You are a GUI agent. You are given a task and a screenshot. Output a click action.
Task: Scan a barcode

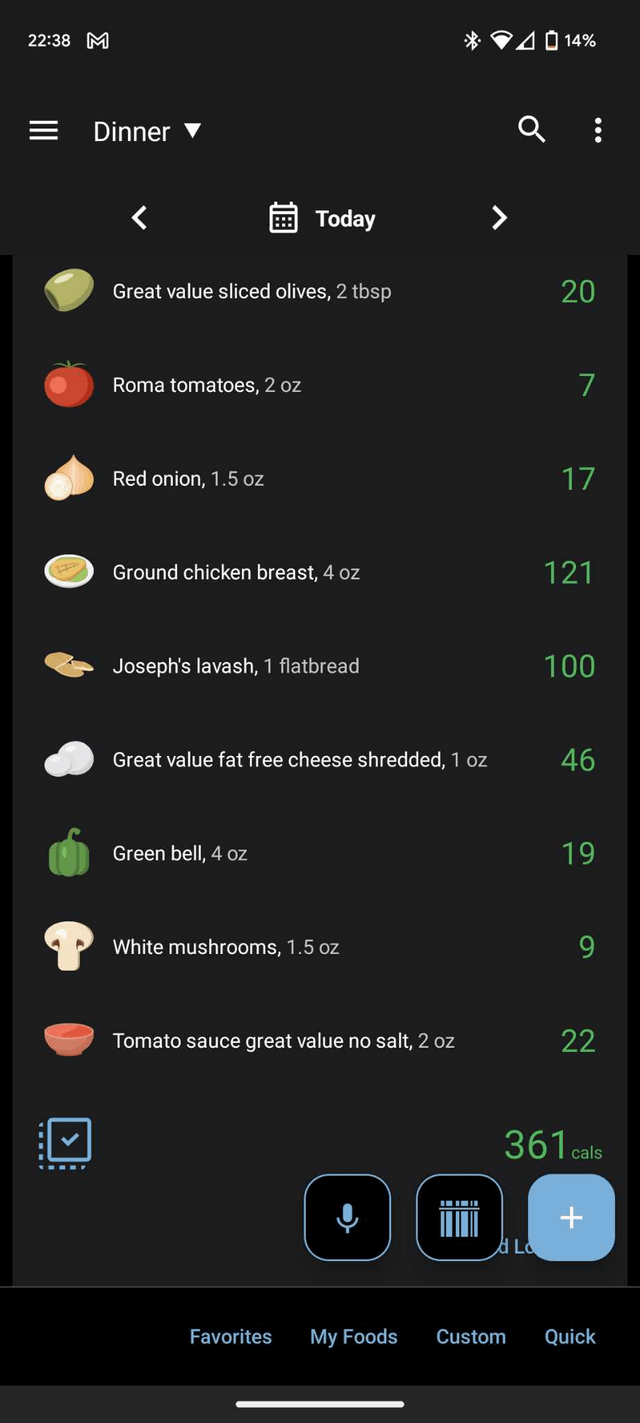[459, 1217]
